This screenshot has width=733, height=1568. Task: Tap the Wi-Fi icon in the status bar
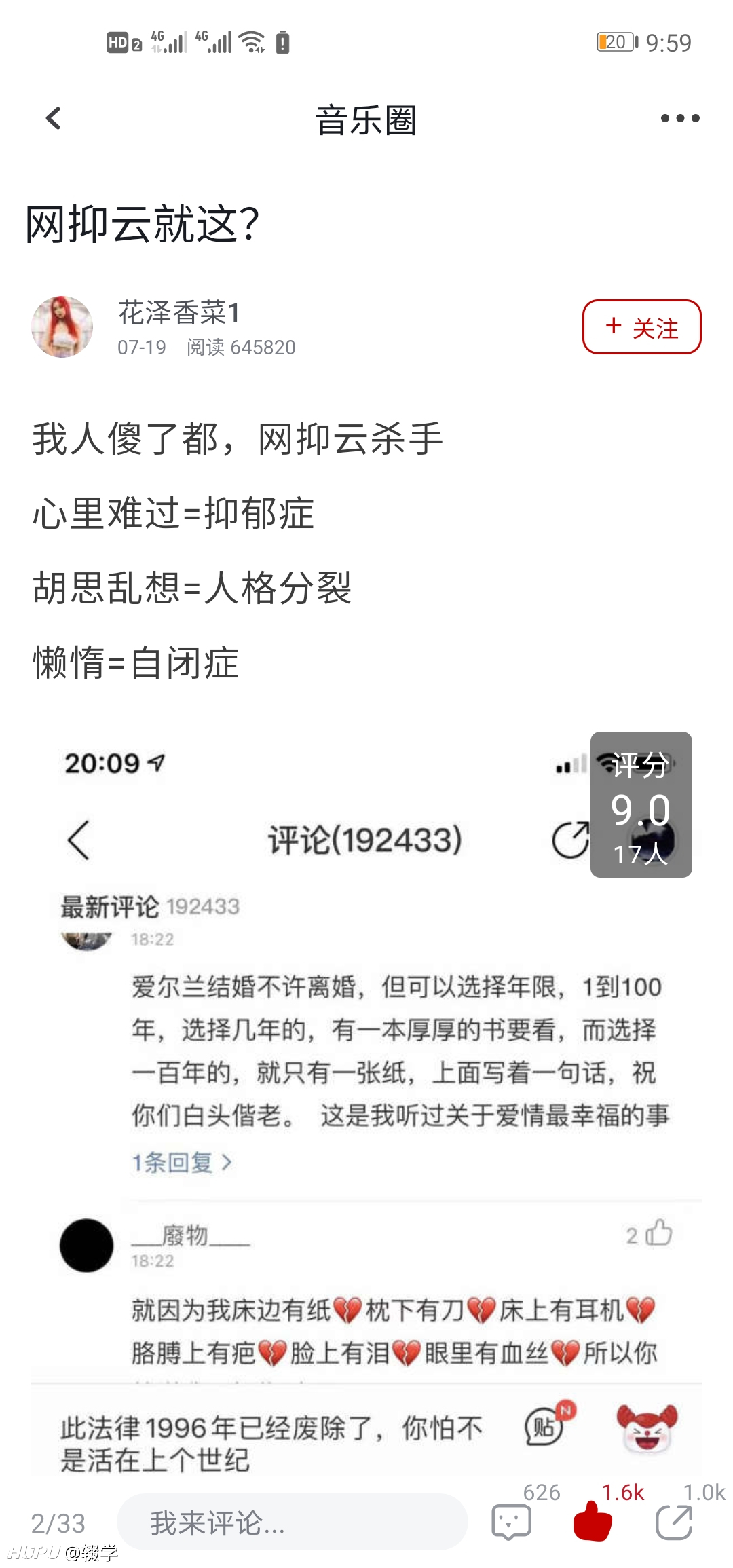coord(252,41)
